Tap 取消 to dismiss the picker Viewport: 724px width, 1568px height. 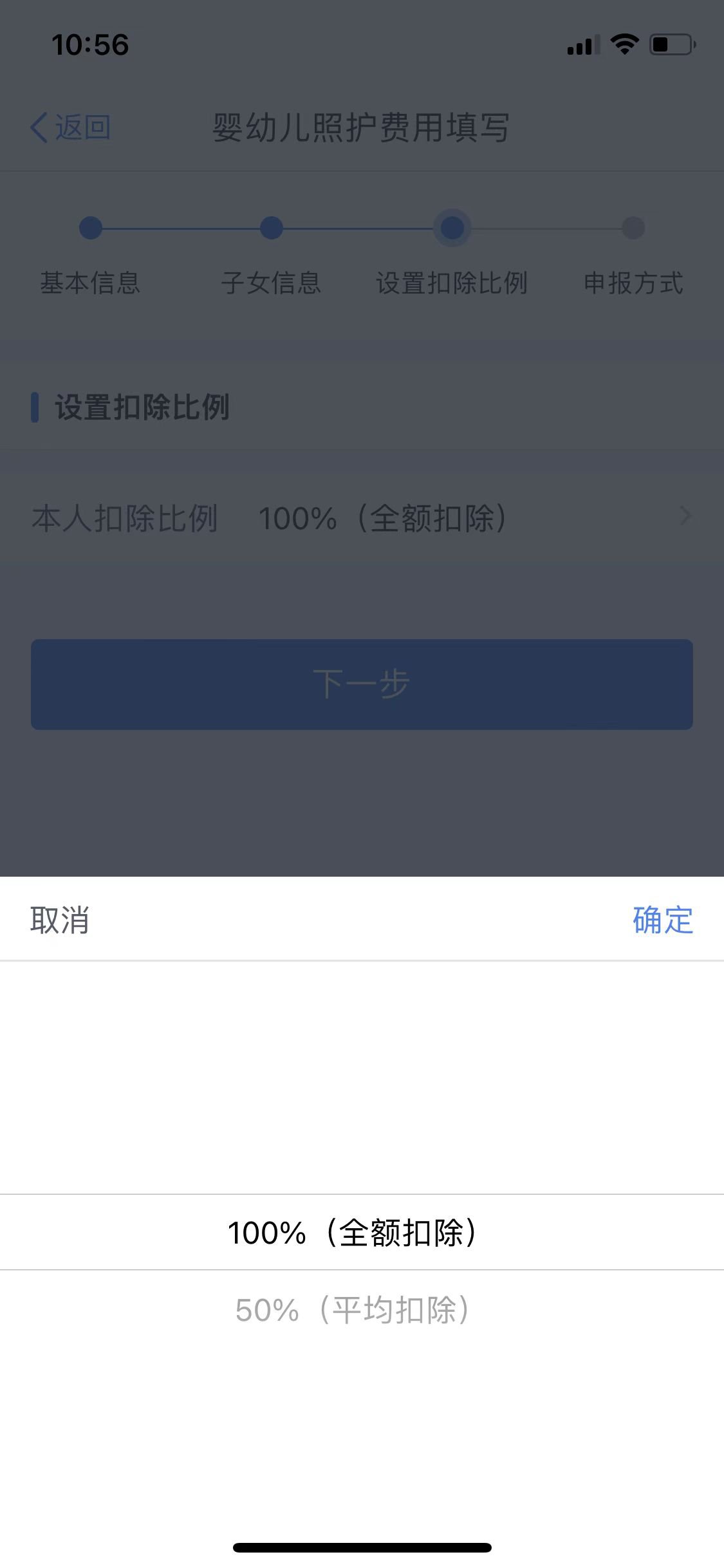coord(60,920)
